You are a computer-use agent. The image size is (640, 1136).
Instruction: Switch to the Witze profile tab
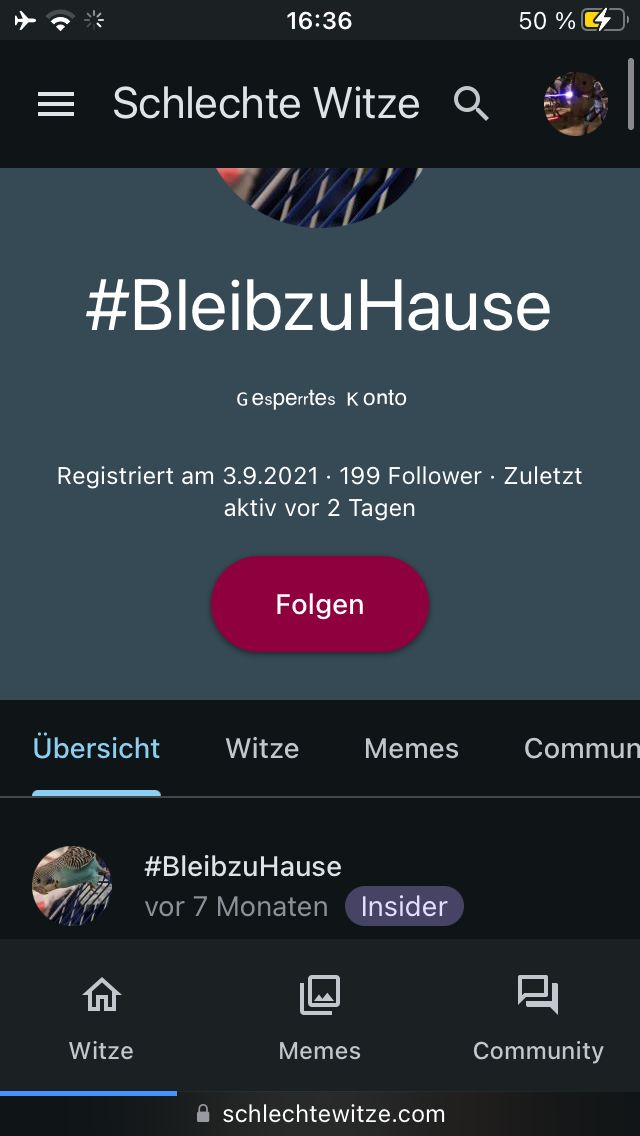262,749
